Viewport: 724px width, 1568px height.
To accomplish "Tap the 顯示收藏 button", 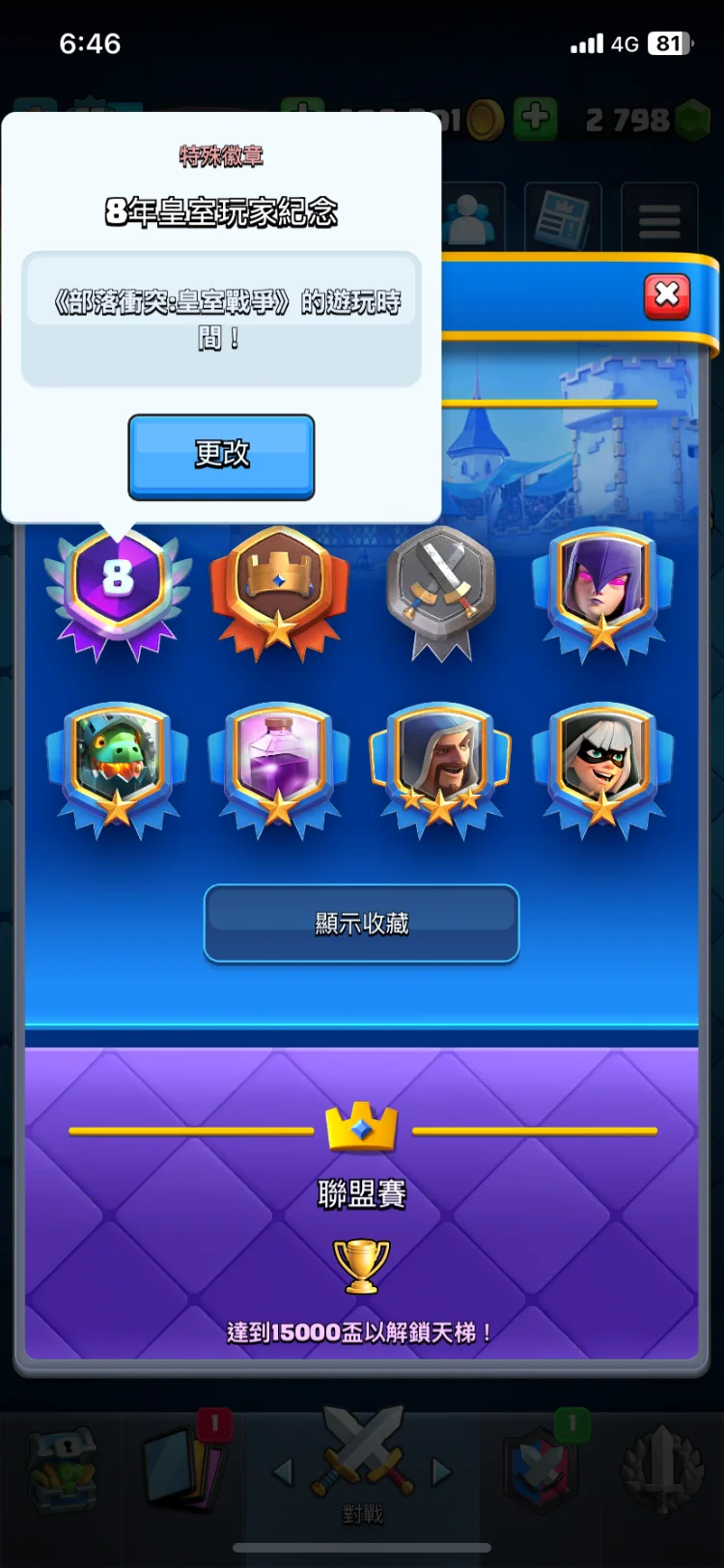I will click(x=361, y=924).
